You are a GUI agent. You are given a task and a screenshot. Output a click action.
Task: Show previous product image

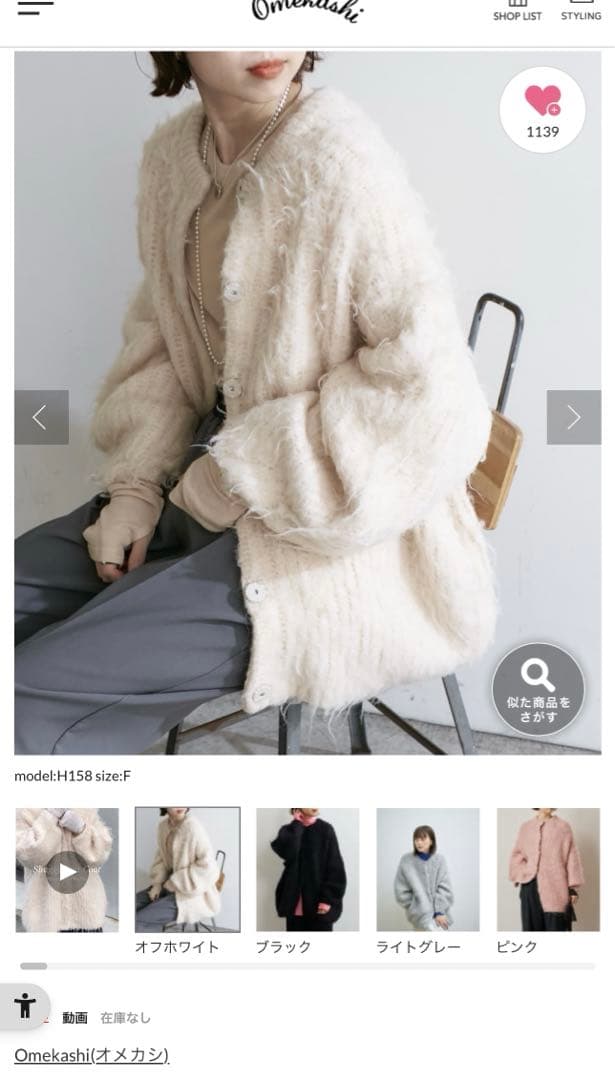click(x=41, y=417)
